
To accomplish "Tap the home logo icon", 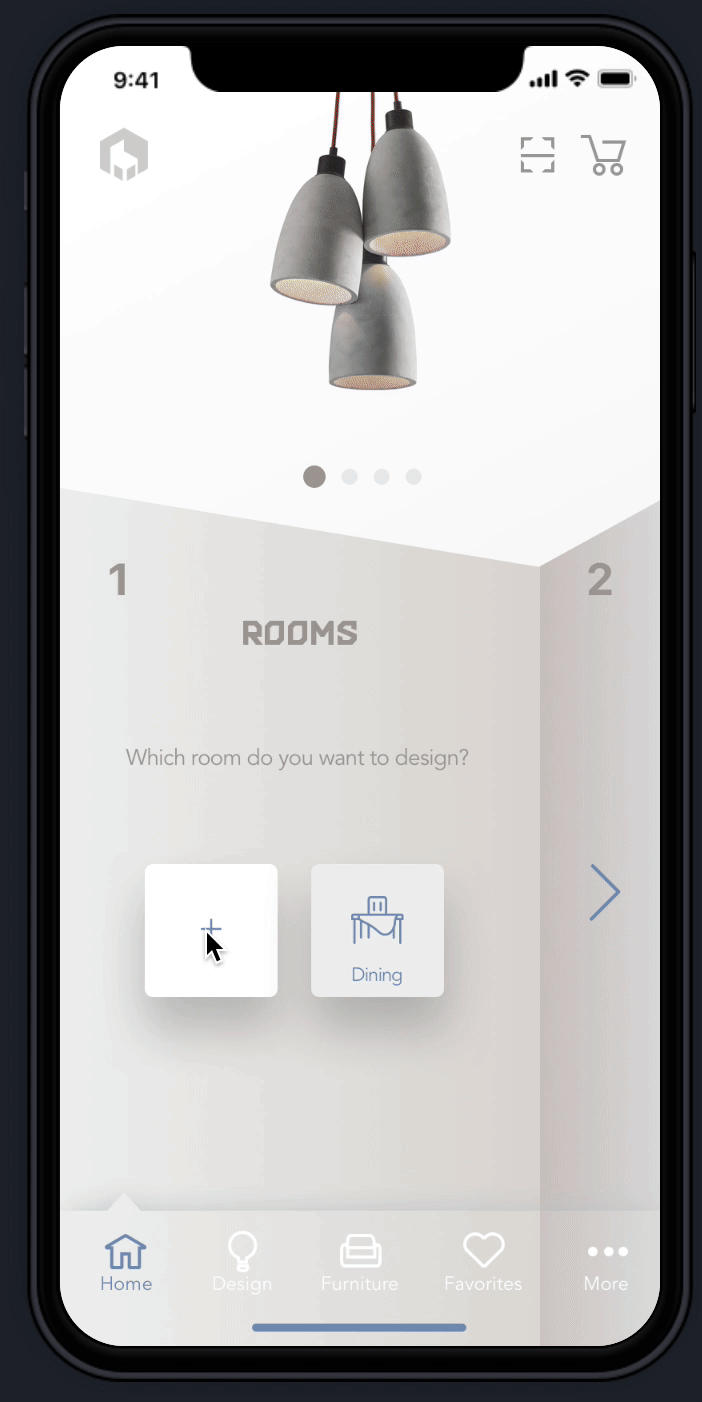I will pos(124,157).
